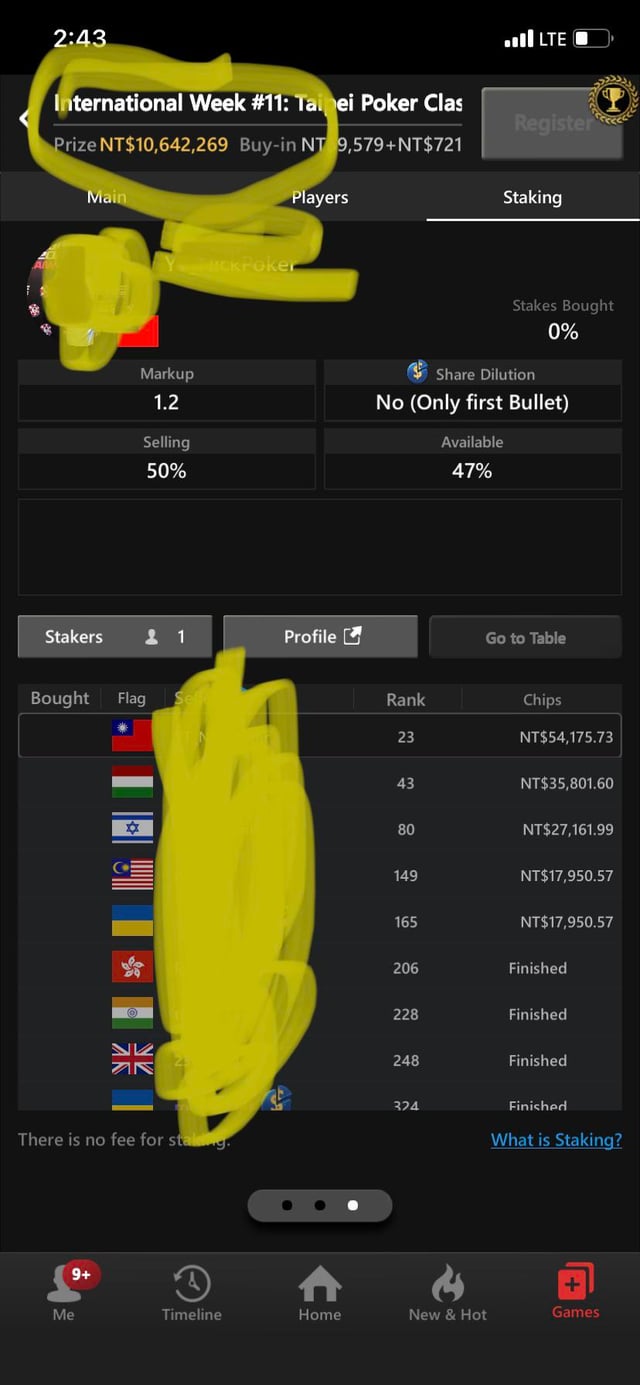The height and width of the screenshot is (1385, 640).
Task: Open the Games tab
Action: (575, 1291)
